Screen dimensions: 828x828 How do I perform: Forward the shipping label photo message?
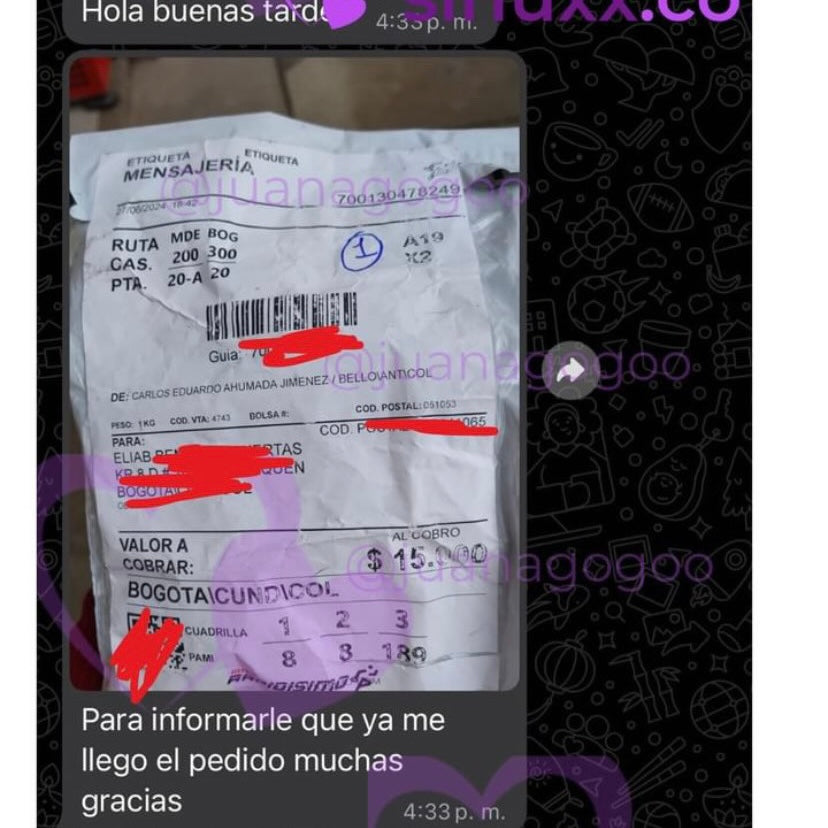571,370
